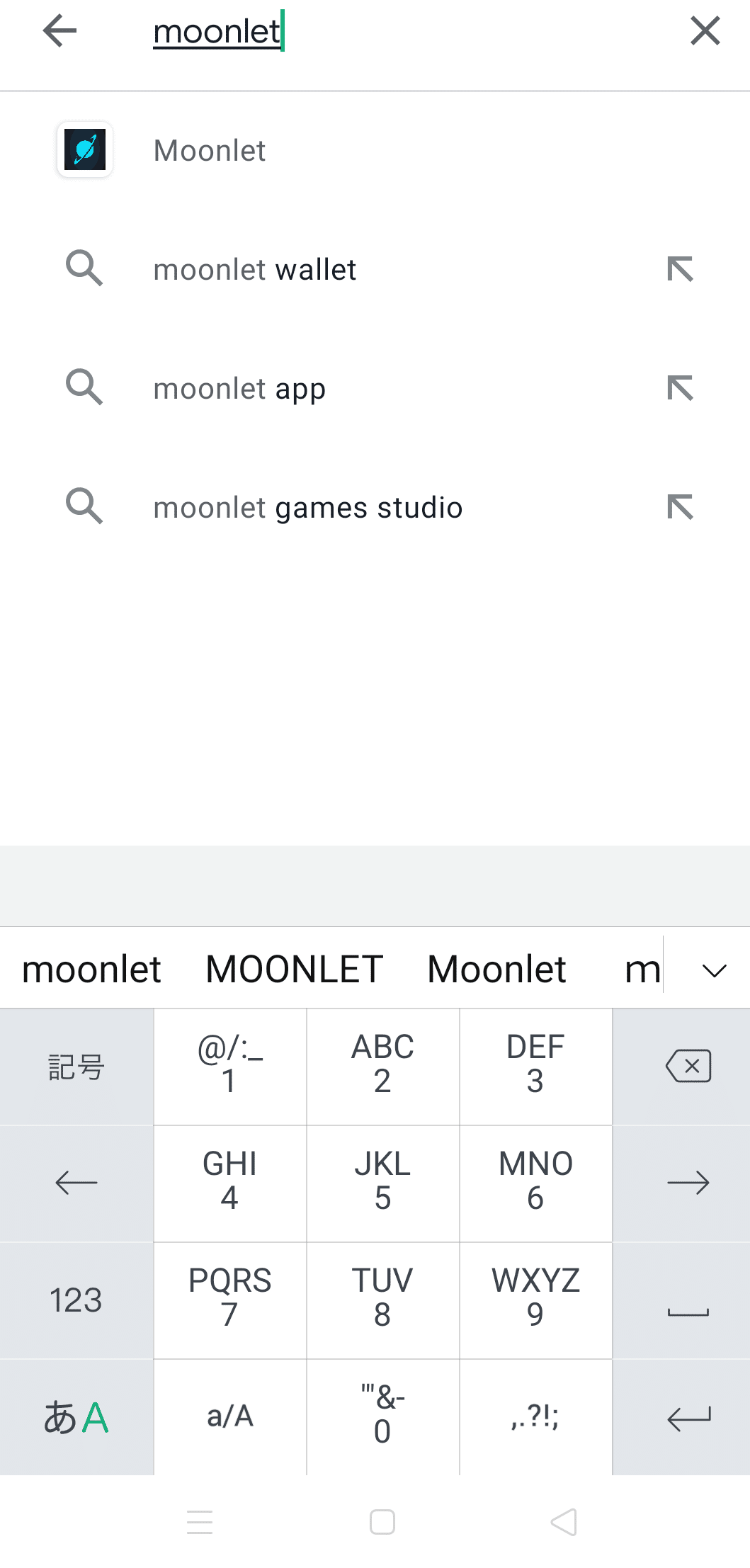Fill search box with moonlet games studio arrow

681,506
